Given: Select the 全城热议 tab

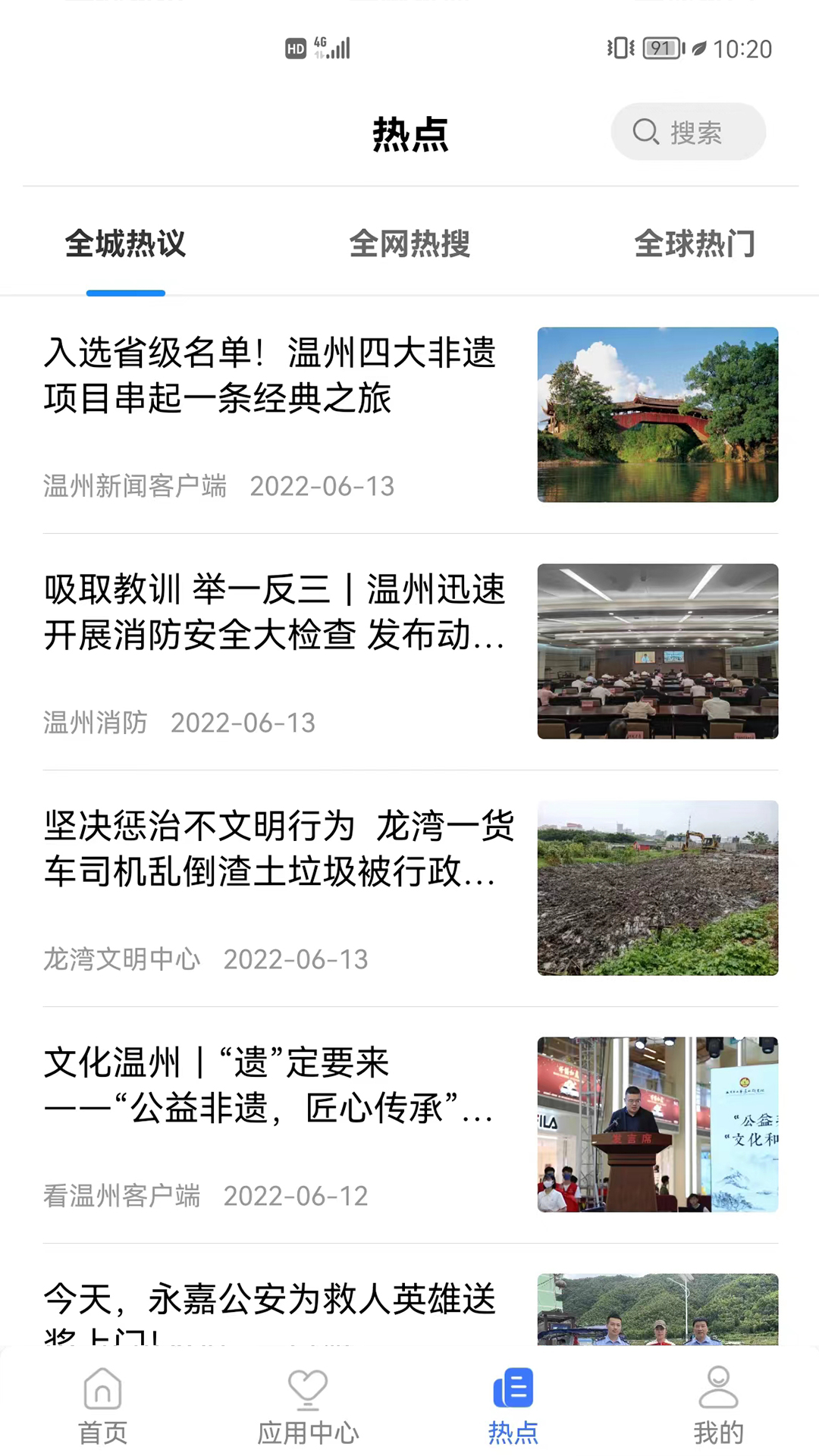Looking at the screenshot, I should pyautogui.click(x=126, y=244).
